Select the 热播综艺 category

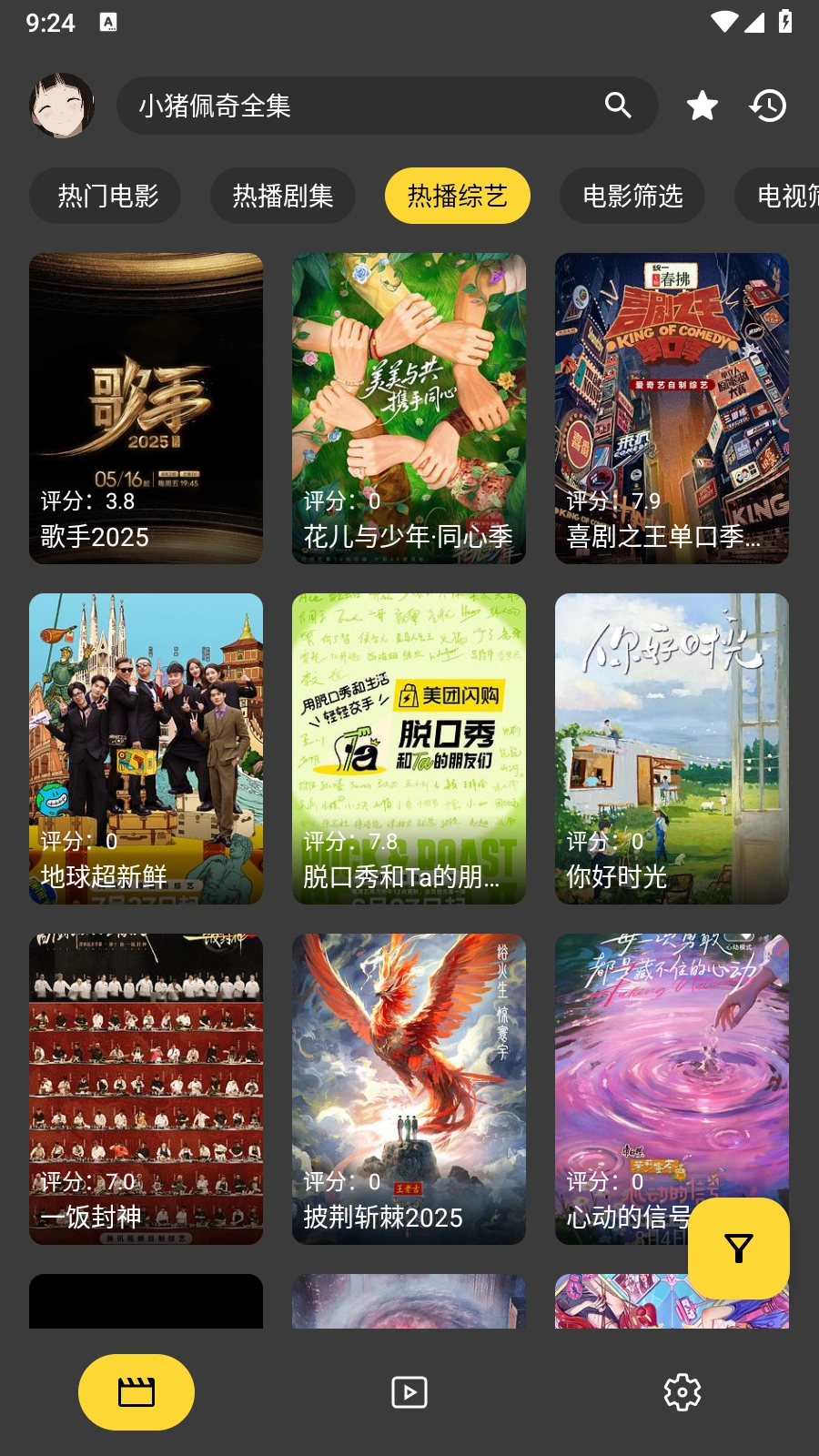point(458,195)
